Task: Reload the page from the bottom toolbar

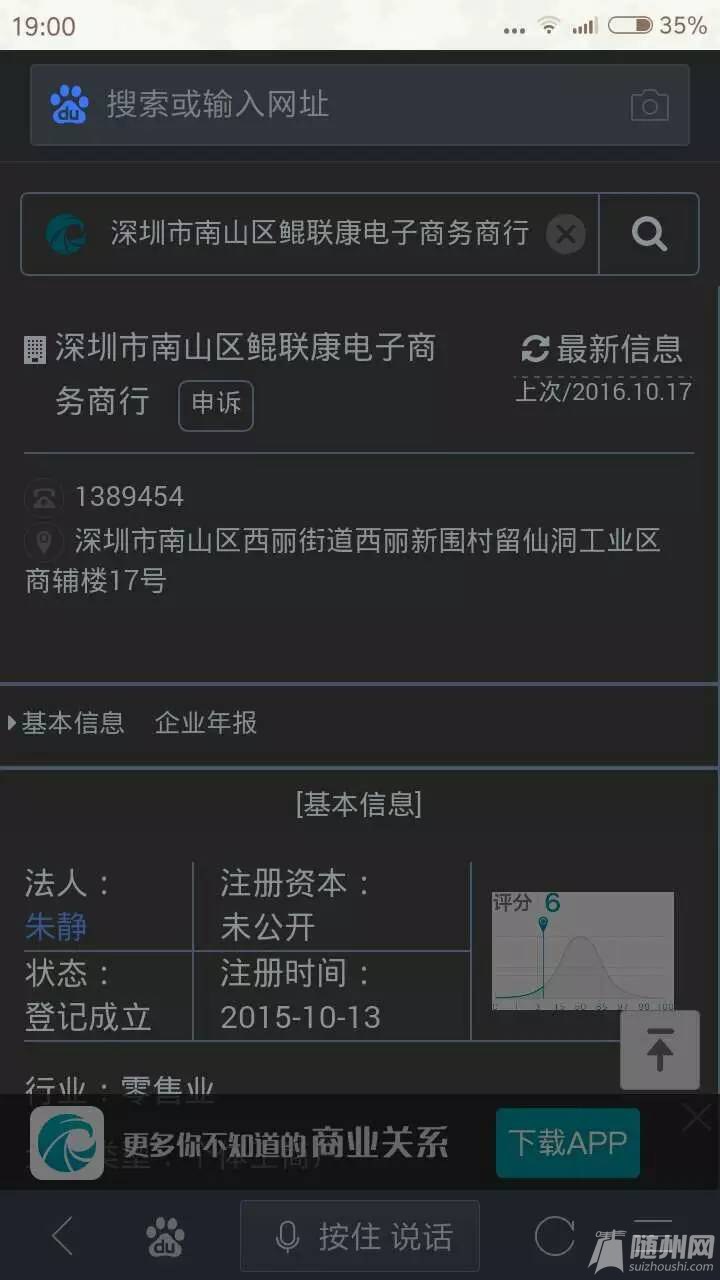Action: pos(554,1237)
